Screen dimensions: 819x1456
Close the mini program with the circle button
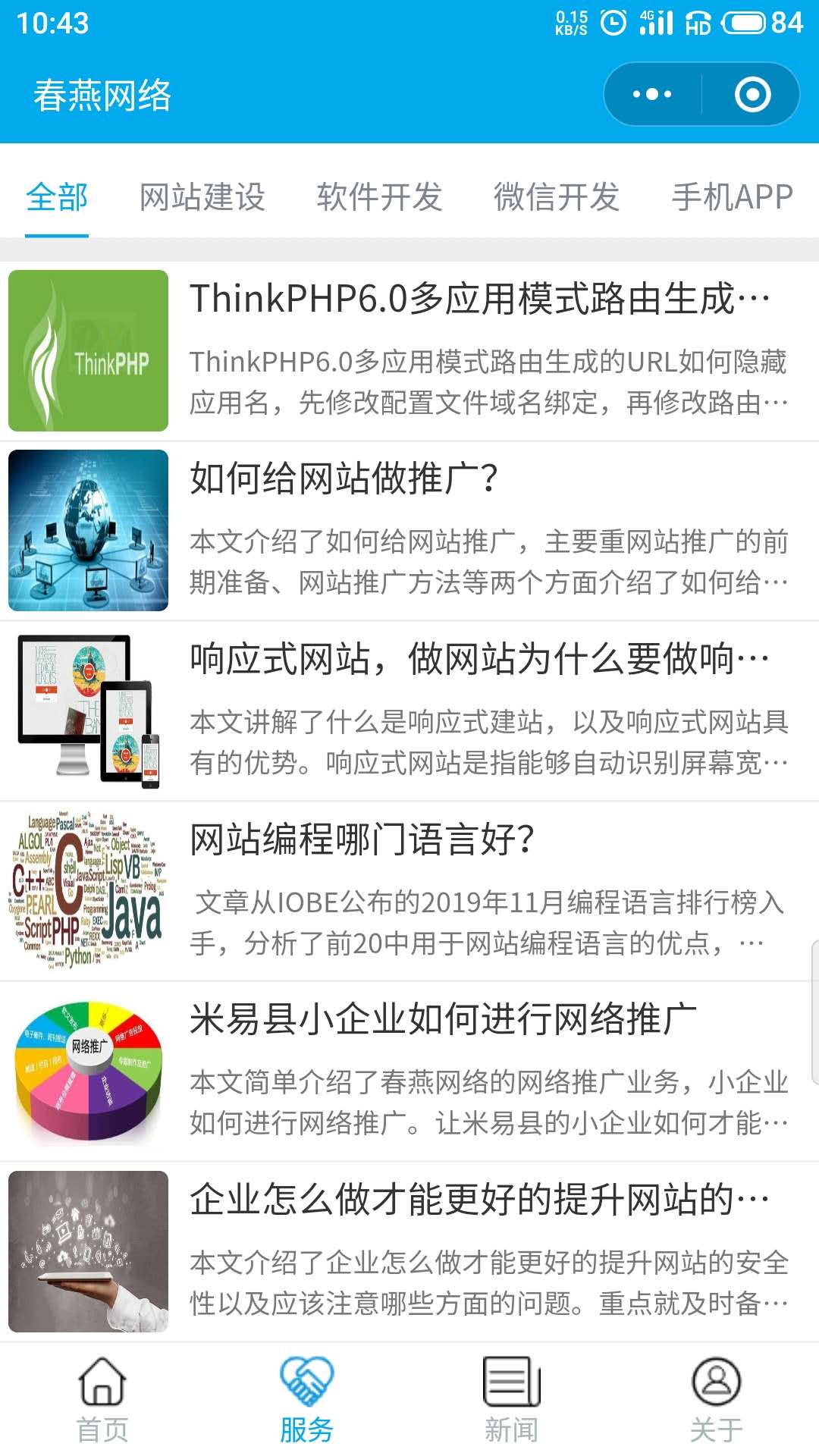click(752, 95)
